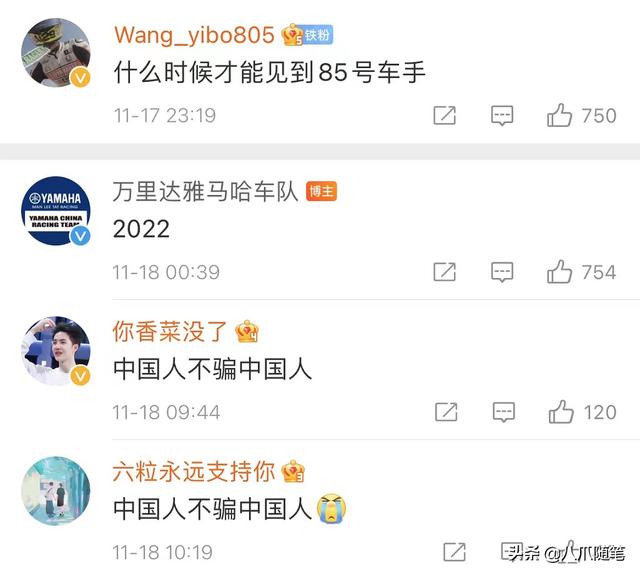640x576 pixels.
Task: Like Wang_yibo805's comment
Action: [x=560, y=115]
